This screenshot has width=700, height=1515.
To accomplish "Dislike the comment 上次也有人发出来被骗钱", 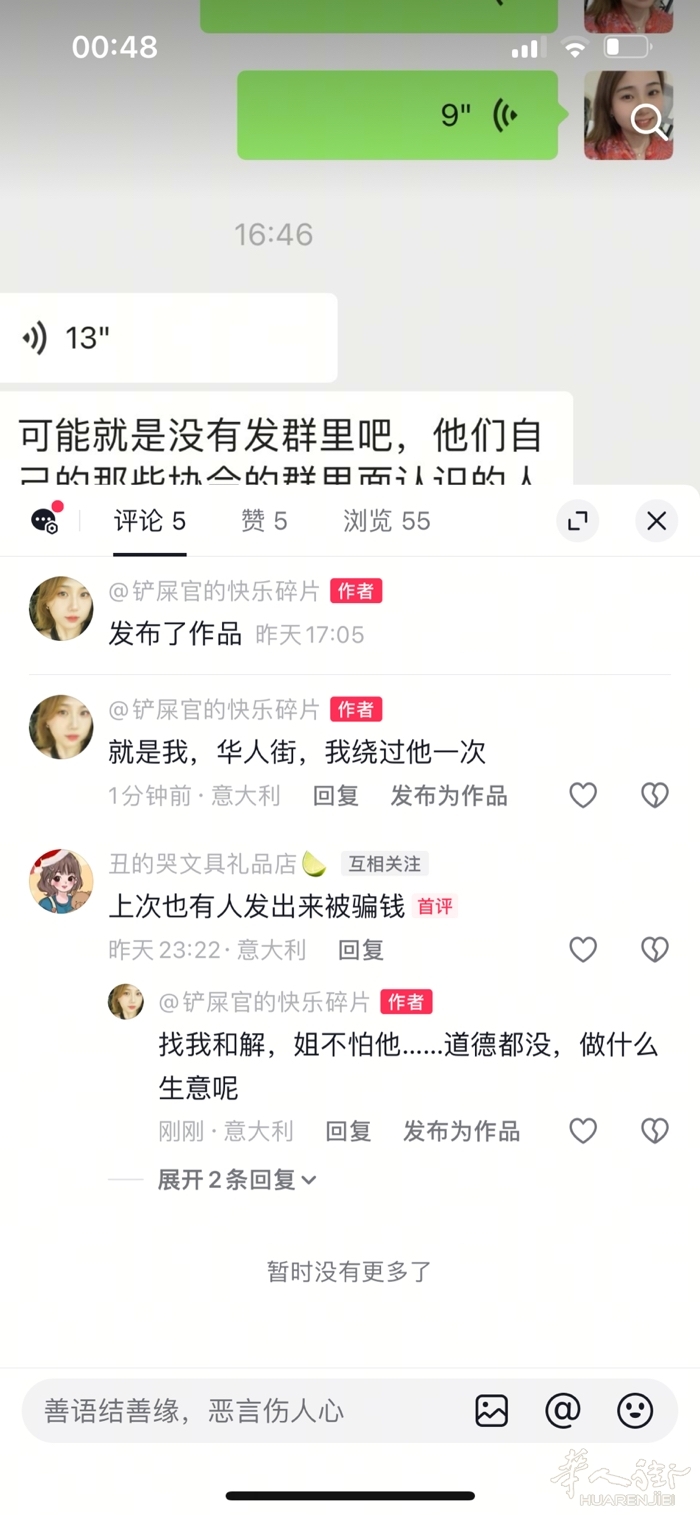I will click(x=654, y=949).
